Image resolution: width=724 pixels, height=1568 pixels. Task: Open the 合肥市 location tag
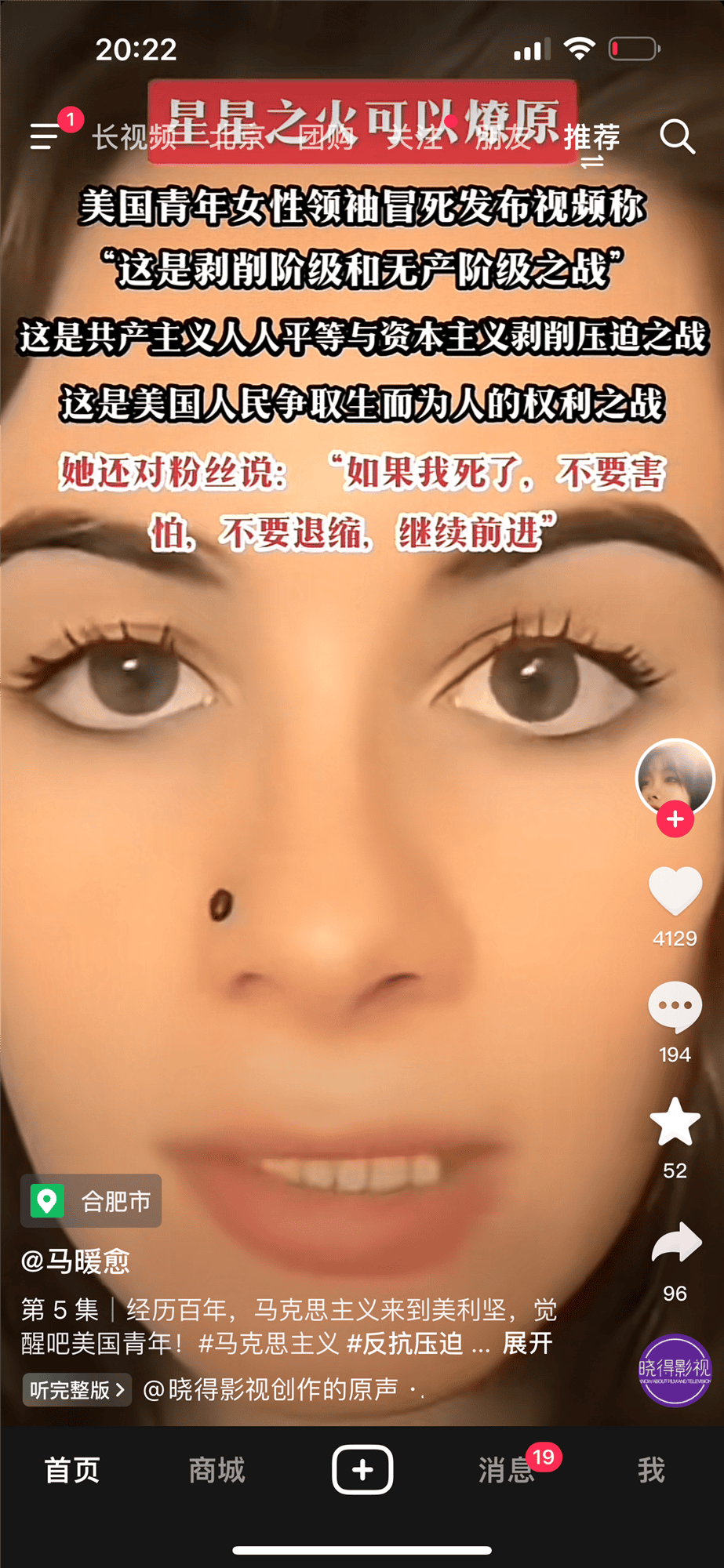point(92,1200)
